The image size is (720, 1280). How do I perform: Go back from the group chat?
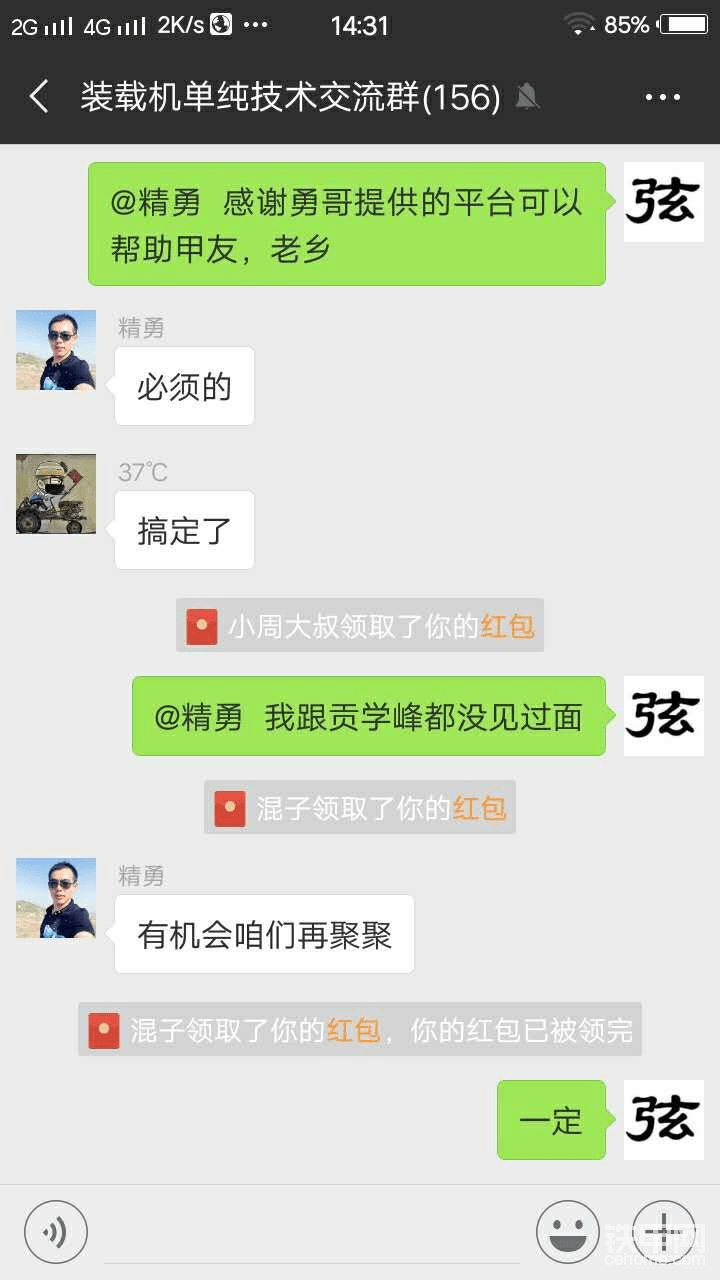pyautogui.click(x=39, y=97)
